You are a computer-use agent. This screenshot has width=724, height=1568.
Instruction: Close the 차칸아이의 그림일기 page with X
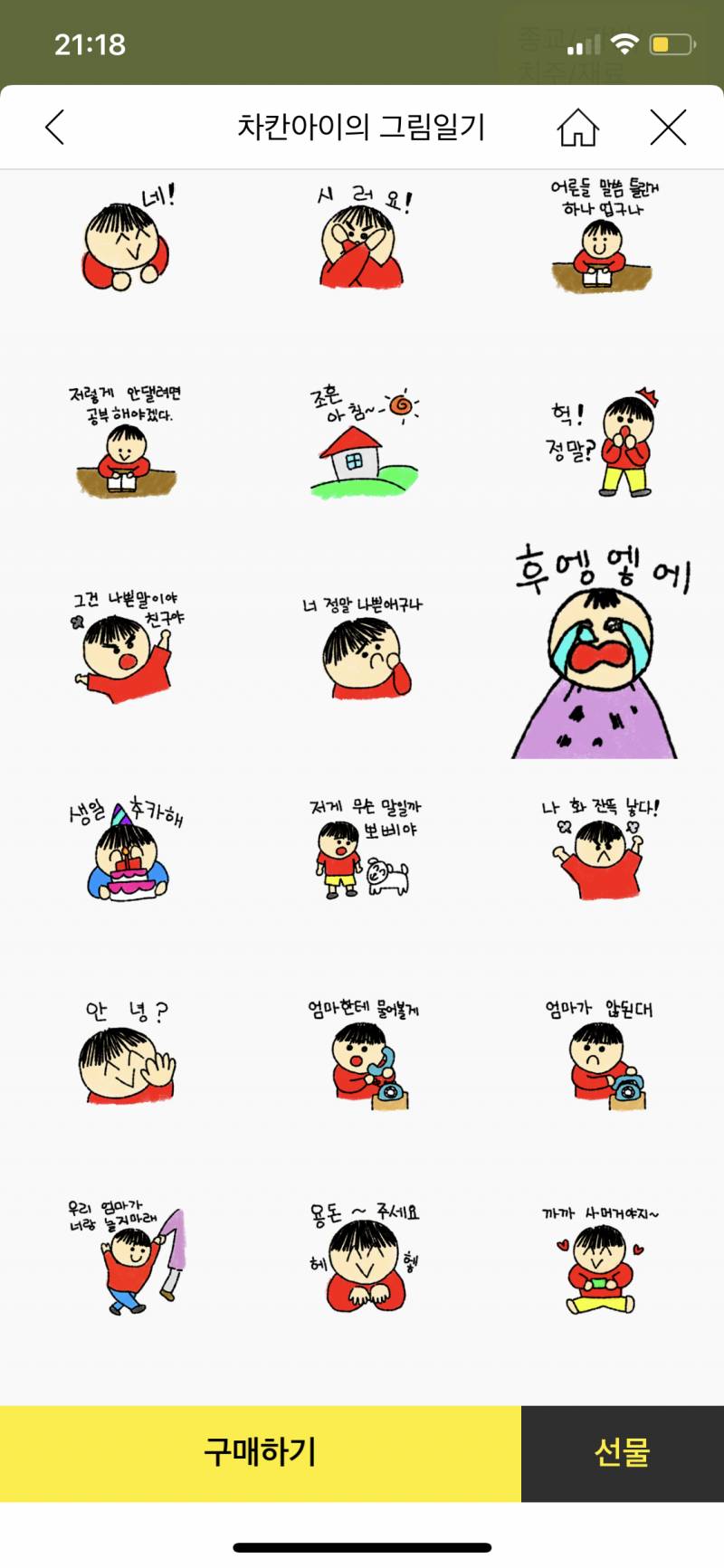pyautogui.click(x=668, y=128)
